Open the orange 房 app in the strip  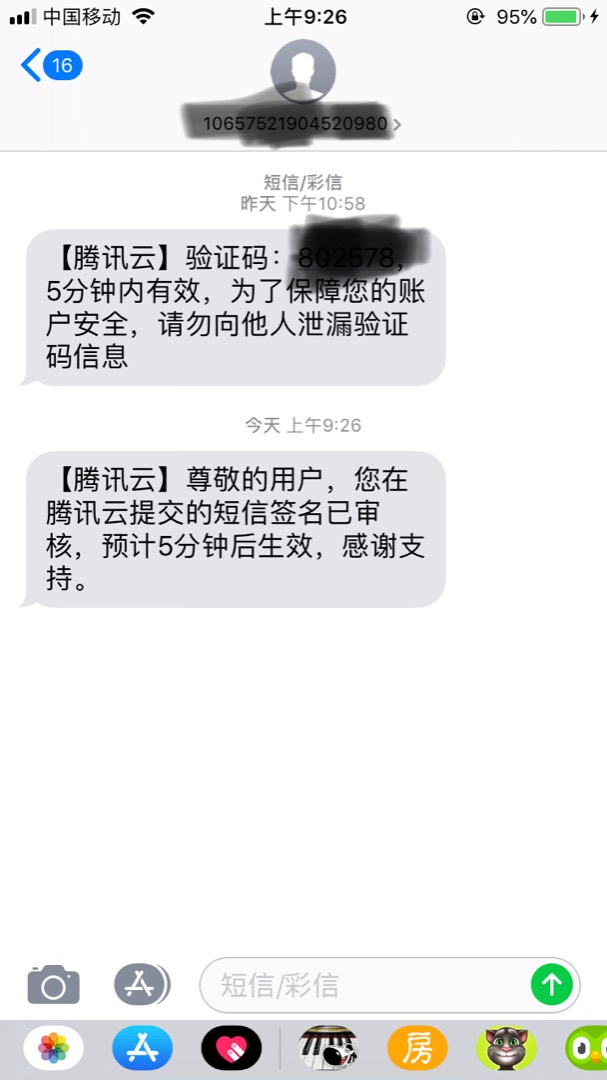[418, 1049]
